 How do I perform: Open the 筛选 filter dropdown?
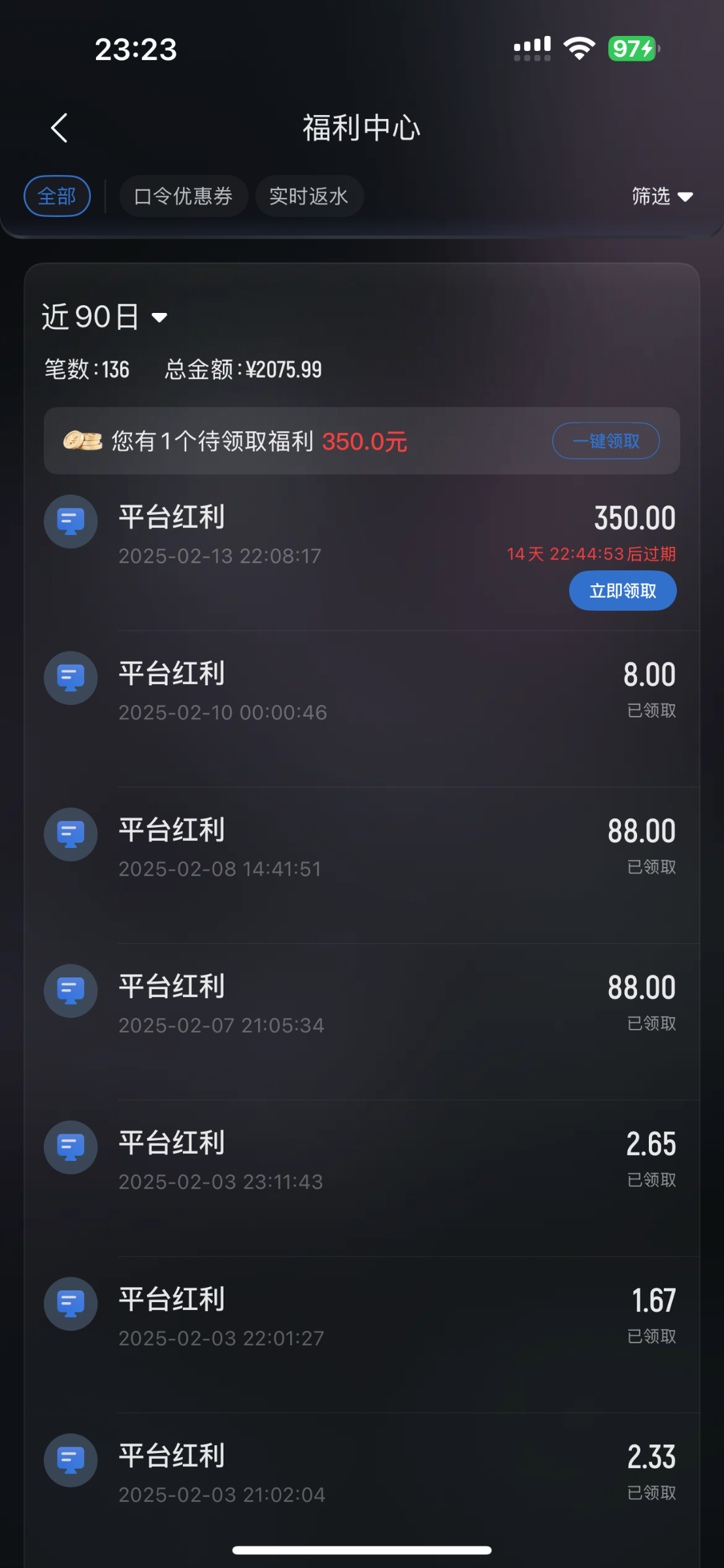[x=661, y=196]
